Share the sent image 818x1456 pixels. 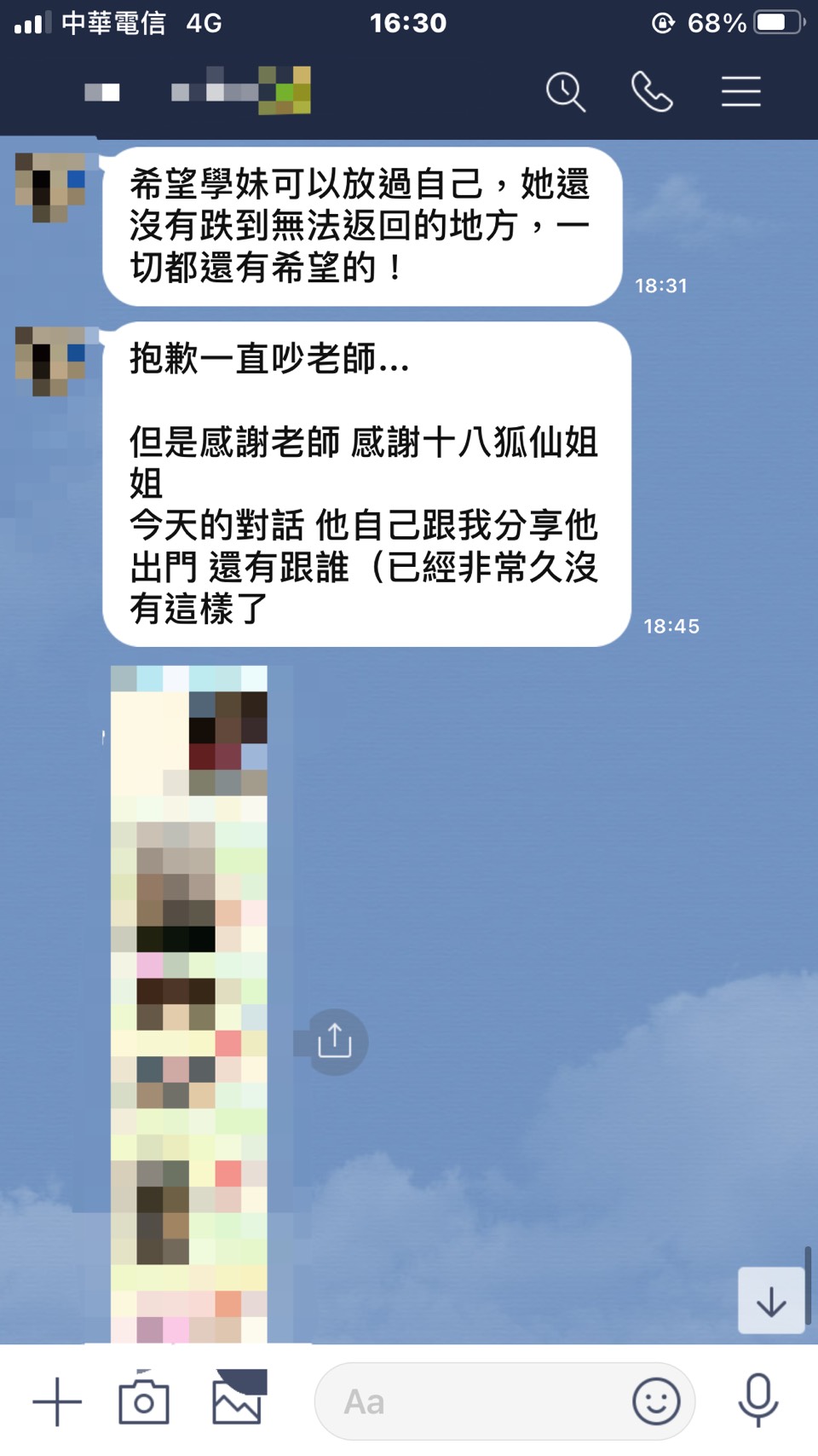coord(335,1041)
